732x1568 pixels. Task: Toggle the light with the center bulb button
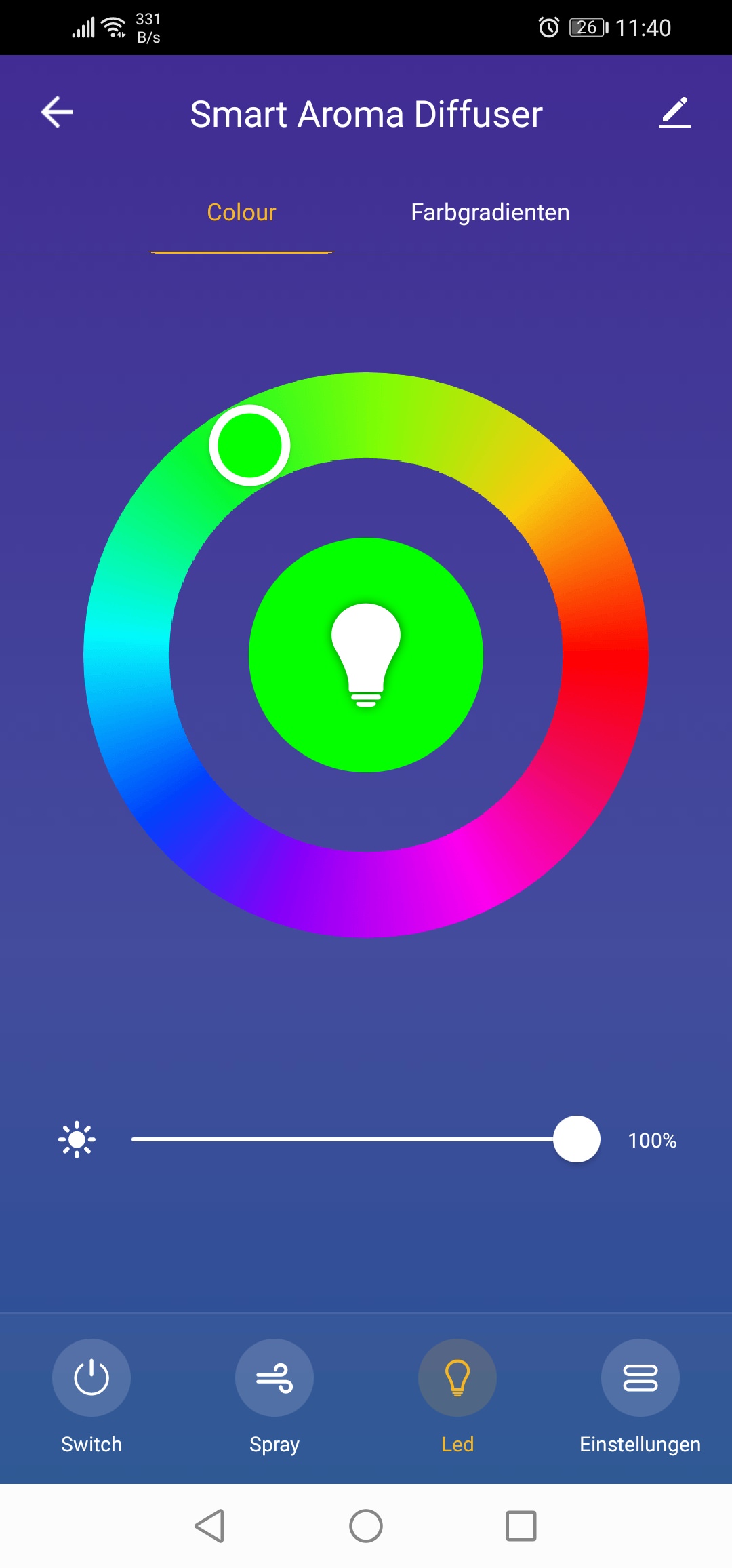(366, 655)
